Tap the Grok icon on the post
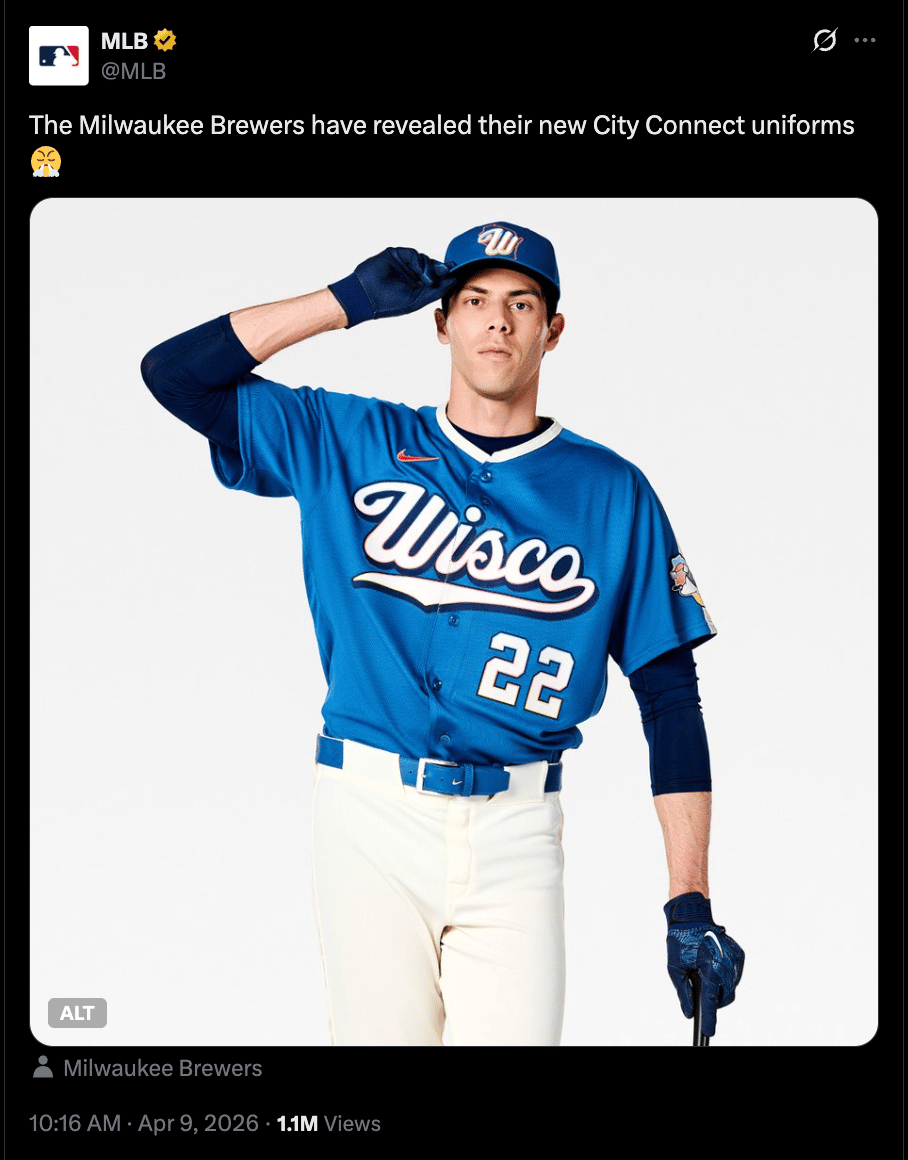The image size is (908, 1160). (x=824, y=41)
